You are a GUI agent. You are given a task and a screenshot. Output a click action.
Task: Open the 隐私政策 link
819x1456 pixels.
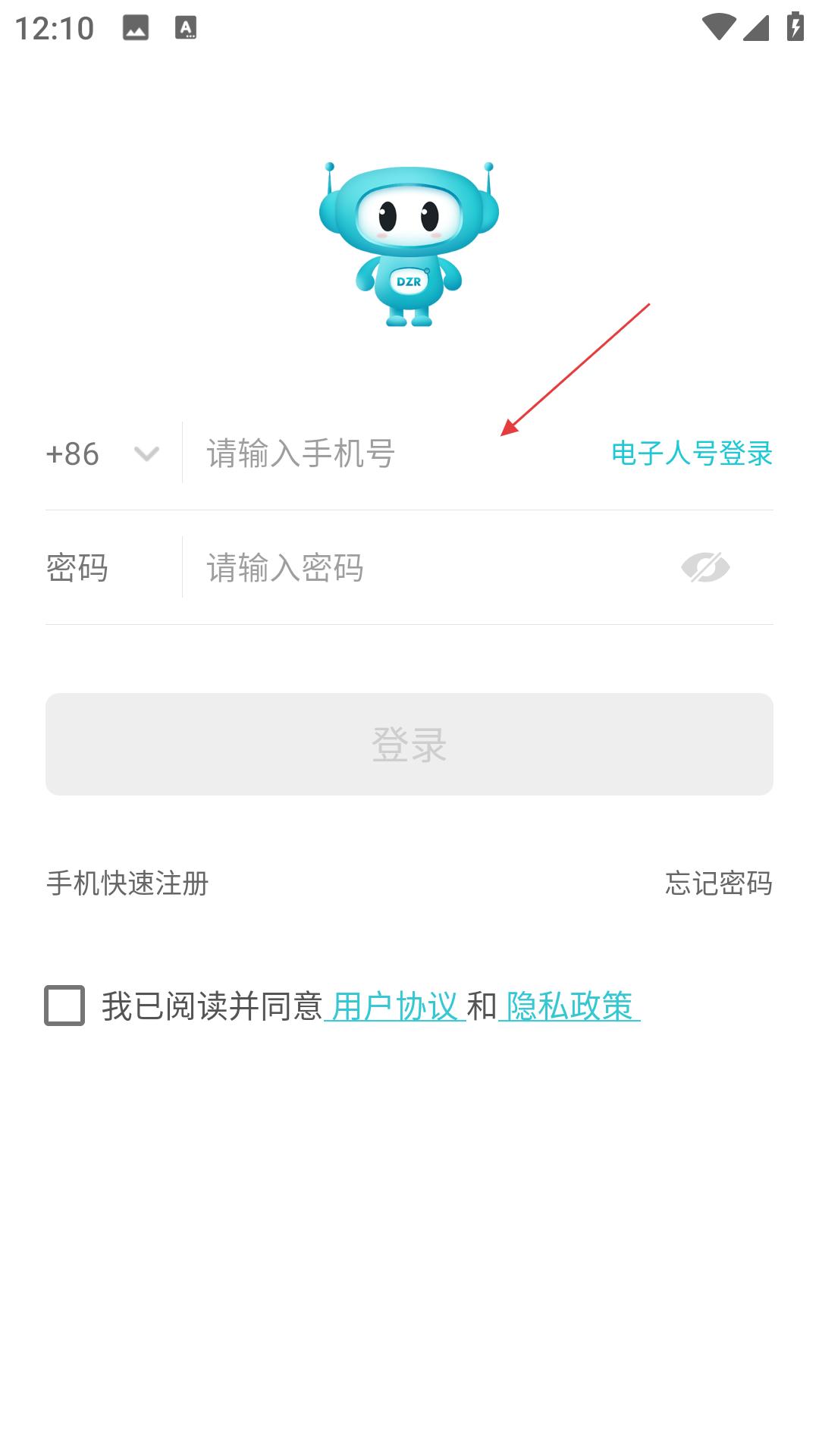click(x=570, y=1006)
